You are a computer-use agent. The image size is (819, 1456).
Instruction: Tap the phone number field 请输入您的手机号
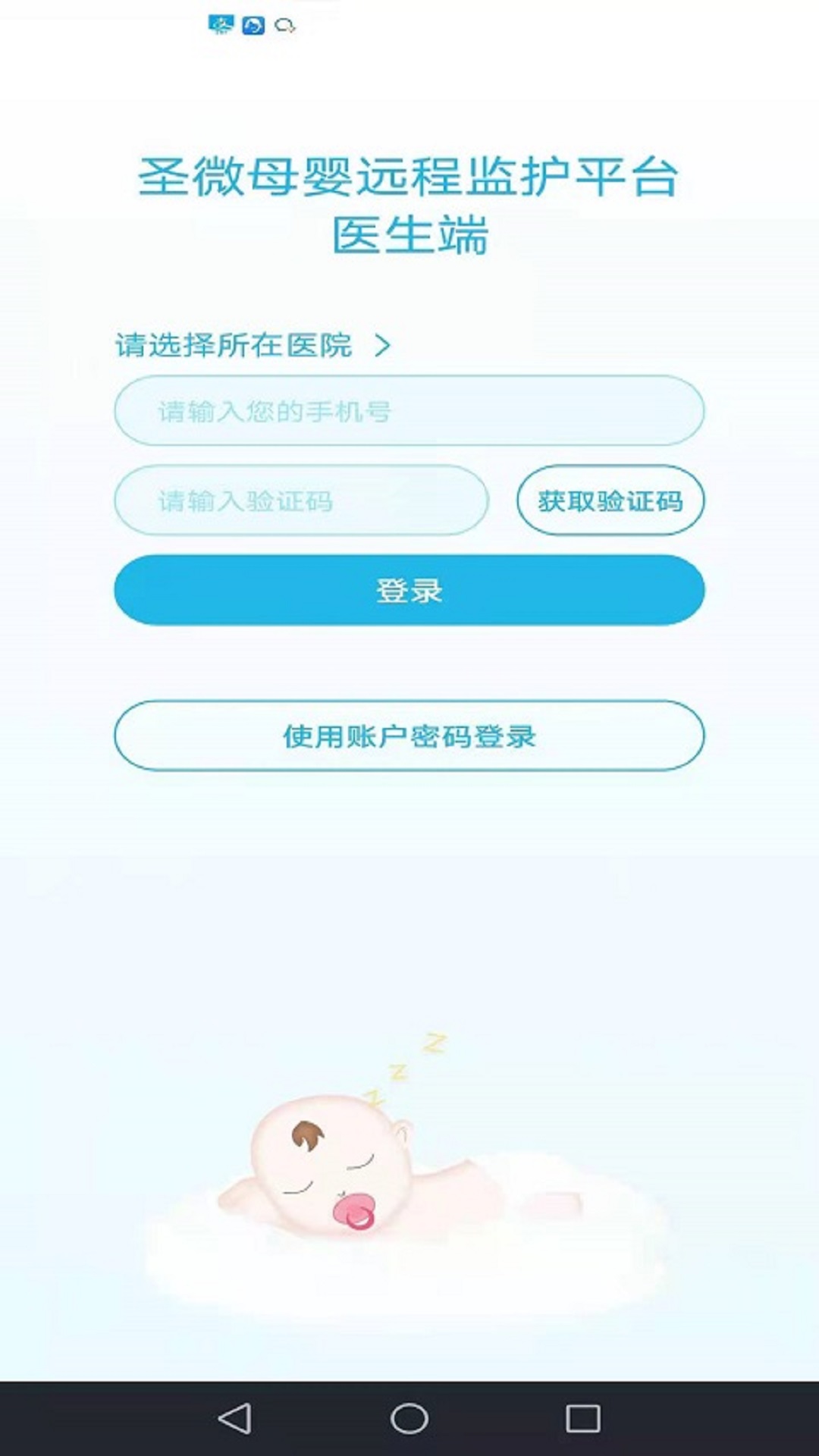point(409,410)
